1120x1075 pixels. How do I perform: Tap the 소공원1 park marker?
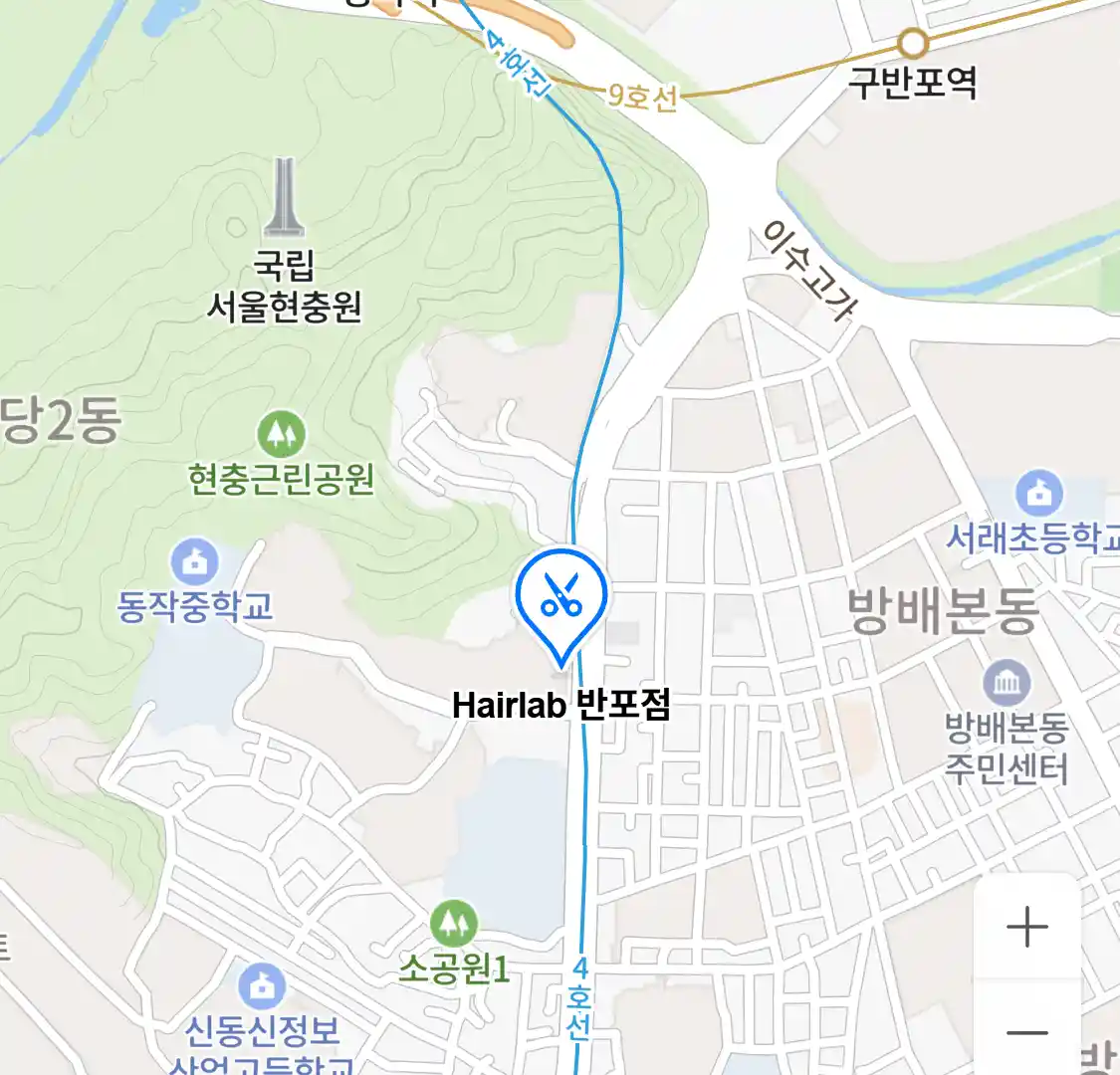click(454, 924)
